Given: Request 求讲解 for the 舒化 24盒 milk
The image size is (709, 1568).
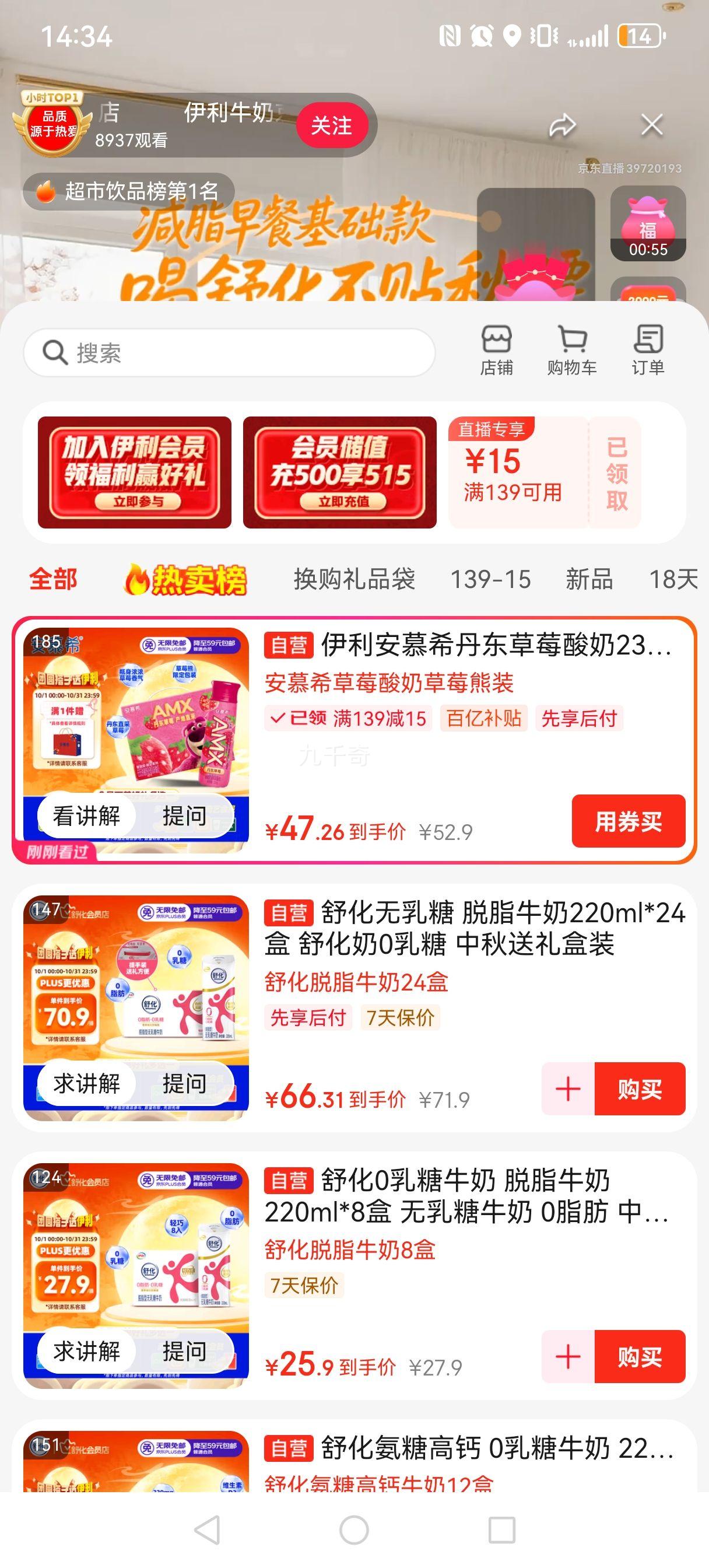Looking at the screenshot, I should click(x=86, y=1083).
